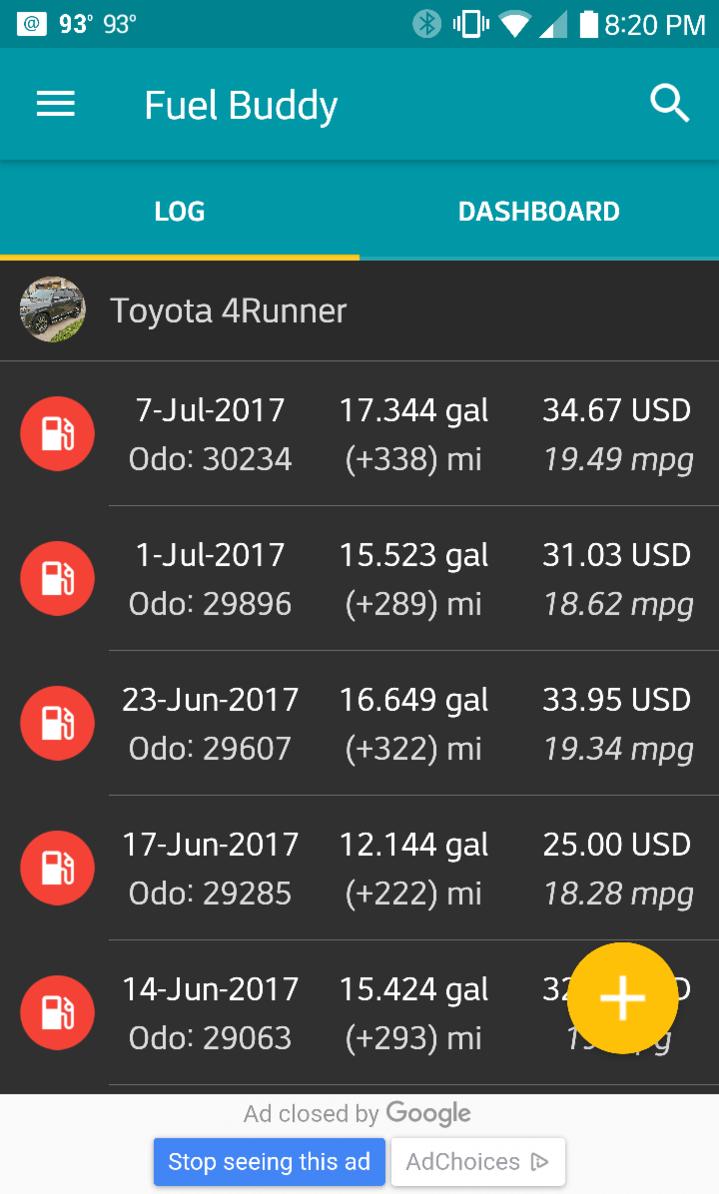Screen dimensions: 719x1194
Task: Open the 1-Jul-2017 fill-up entry
Action: coord(360,579)
